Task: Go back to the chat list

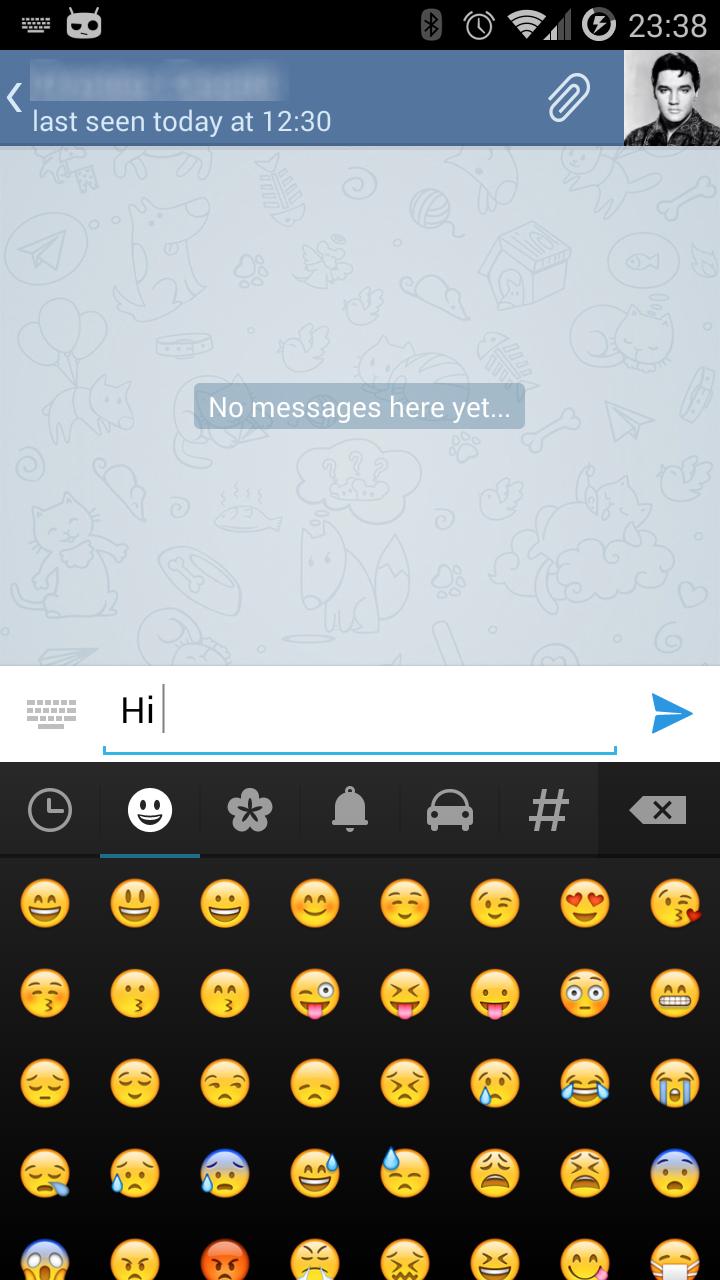Action: (15, 98)
